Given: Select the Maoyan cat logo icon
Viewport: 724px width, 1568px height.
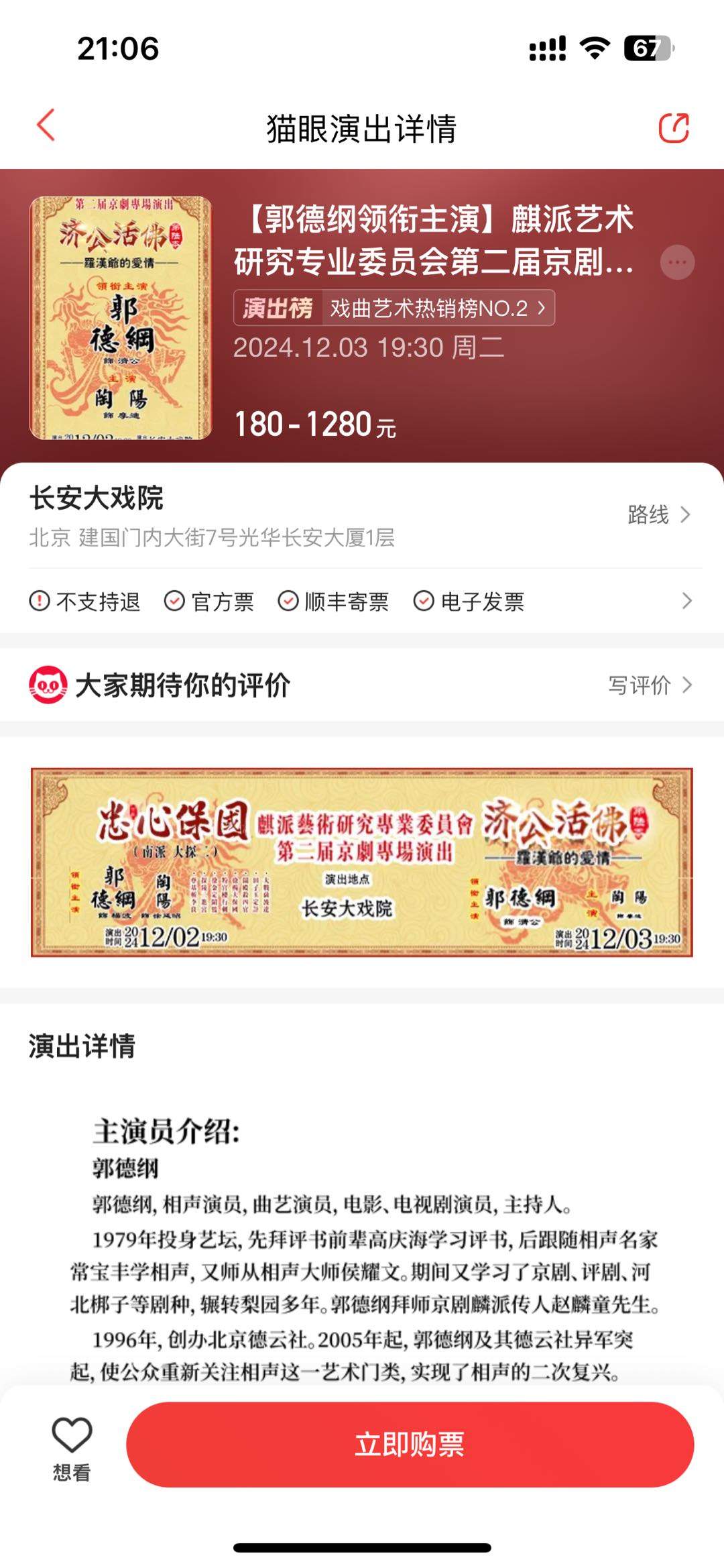Looking at the screenshot, I should (x=49, y=683).
